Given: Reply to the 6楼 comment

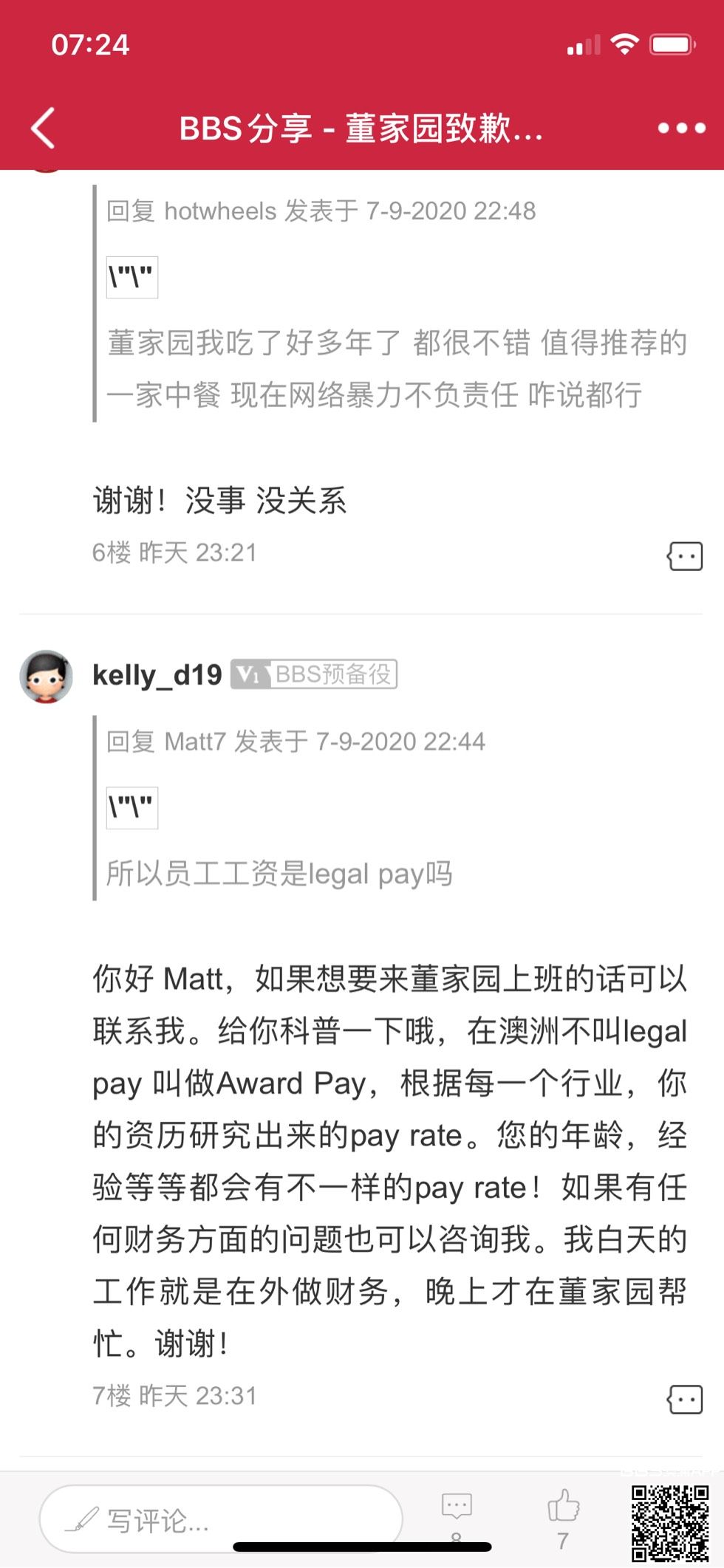Looking at the screenshot, I should [684, 556].
